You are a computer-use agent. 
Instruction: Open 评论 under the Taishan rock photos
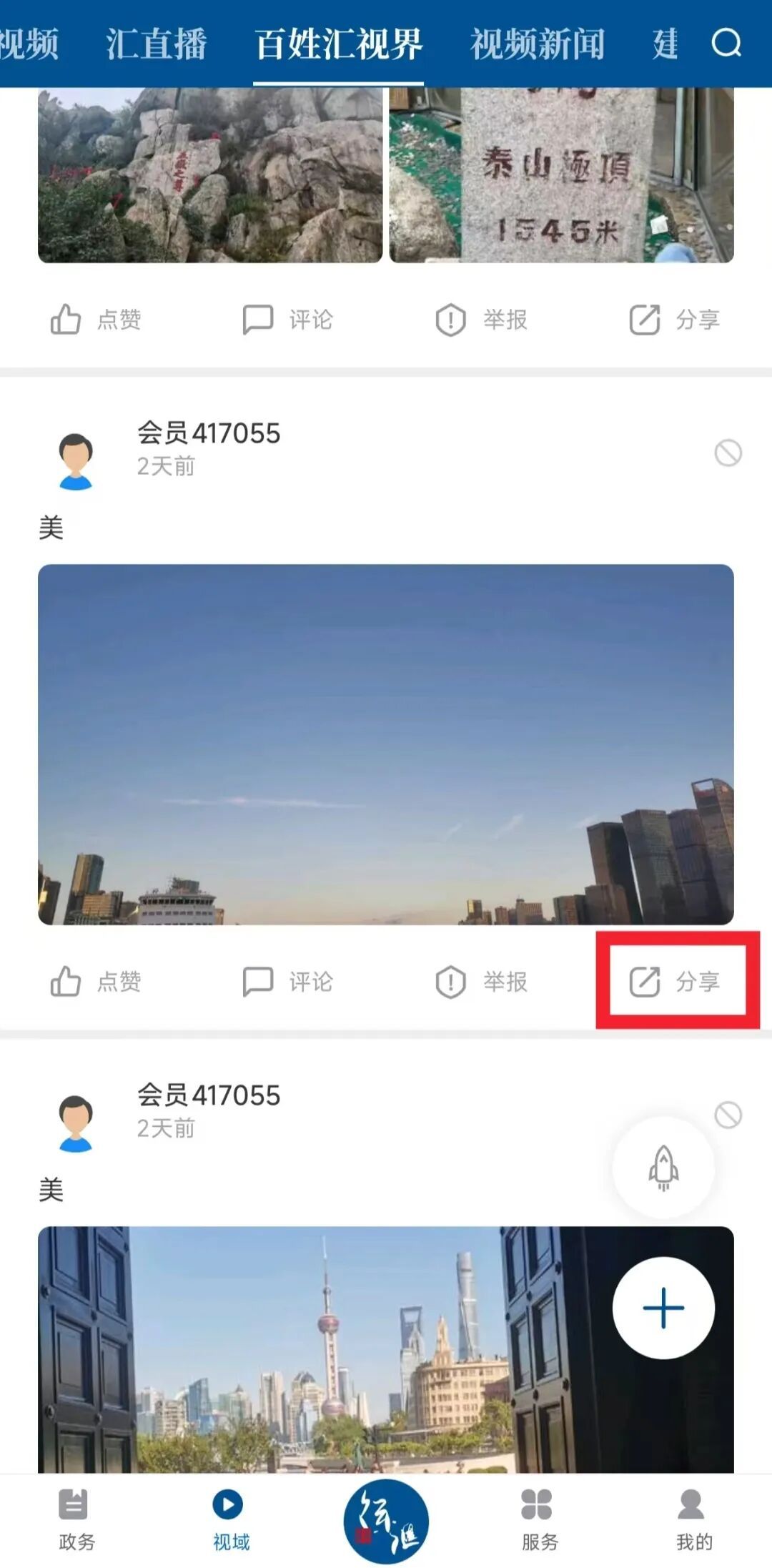tap(288, 320)
